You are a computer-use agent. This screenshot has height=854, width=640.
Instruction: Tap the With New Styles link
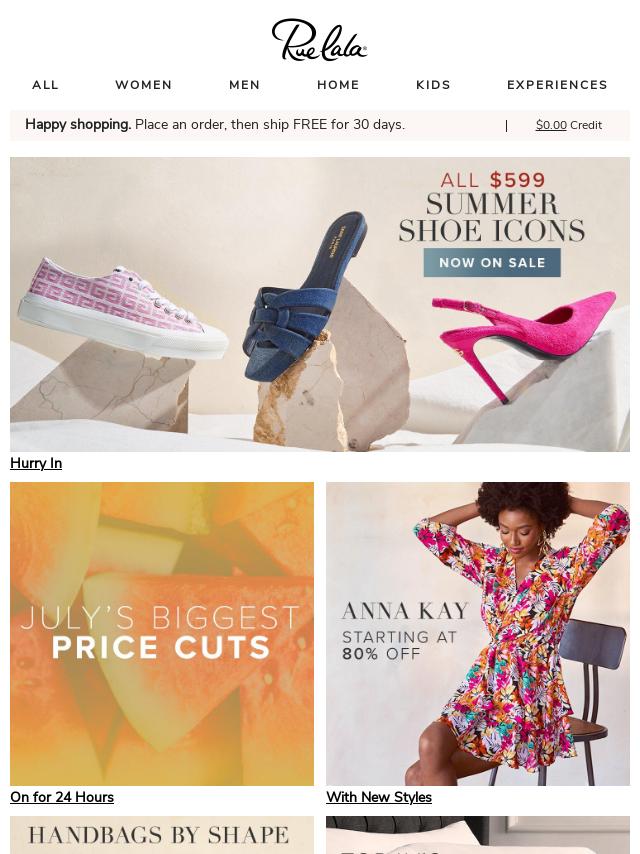tap(379, 797)
